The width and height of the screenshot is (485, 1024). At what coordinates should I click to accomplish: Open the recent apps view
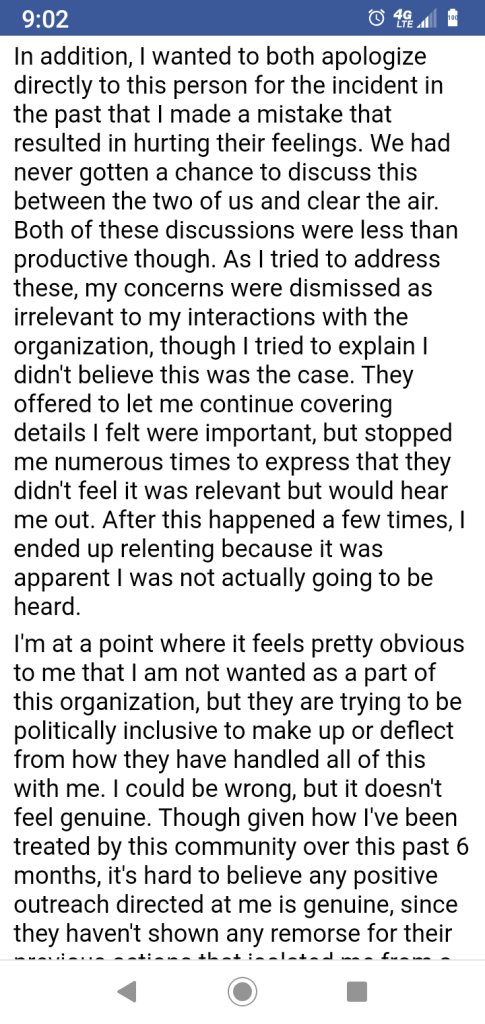356,991
